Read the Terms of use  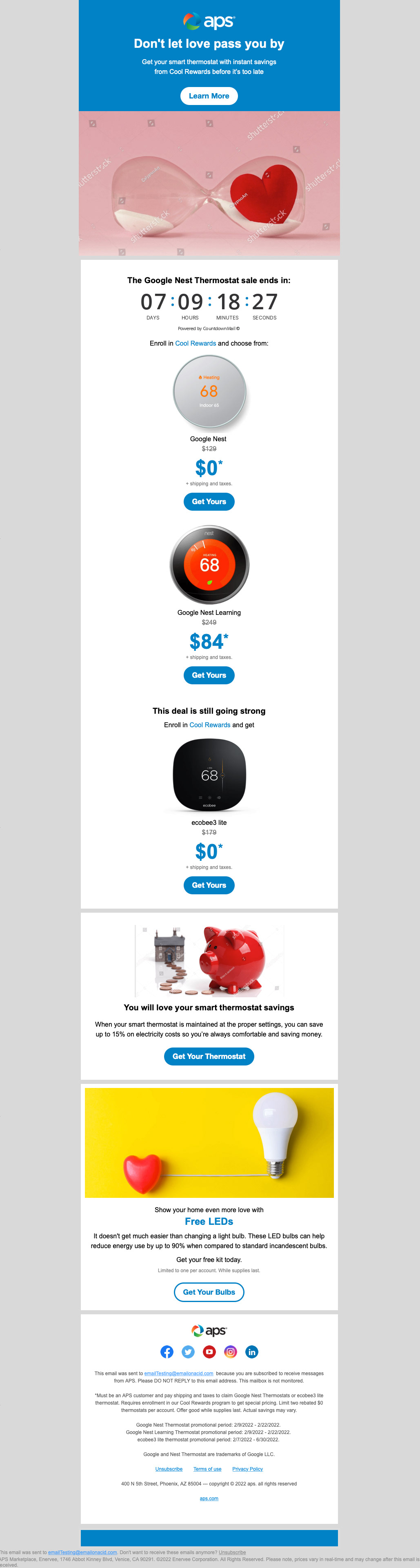(x=207, y=1469)
